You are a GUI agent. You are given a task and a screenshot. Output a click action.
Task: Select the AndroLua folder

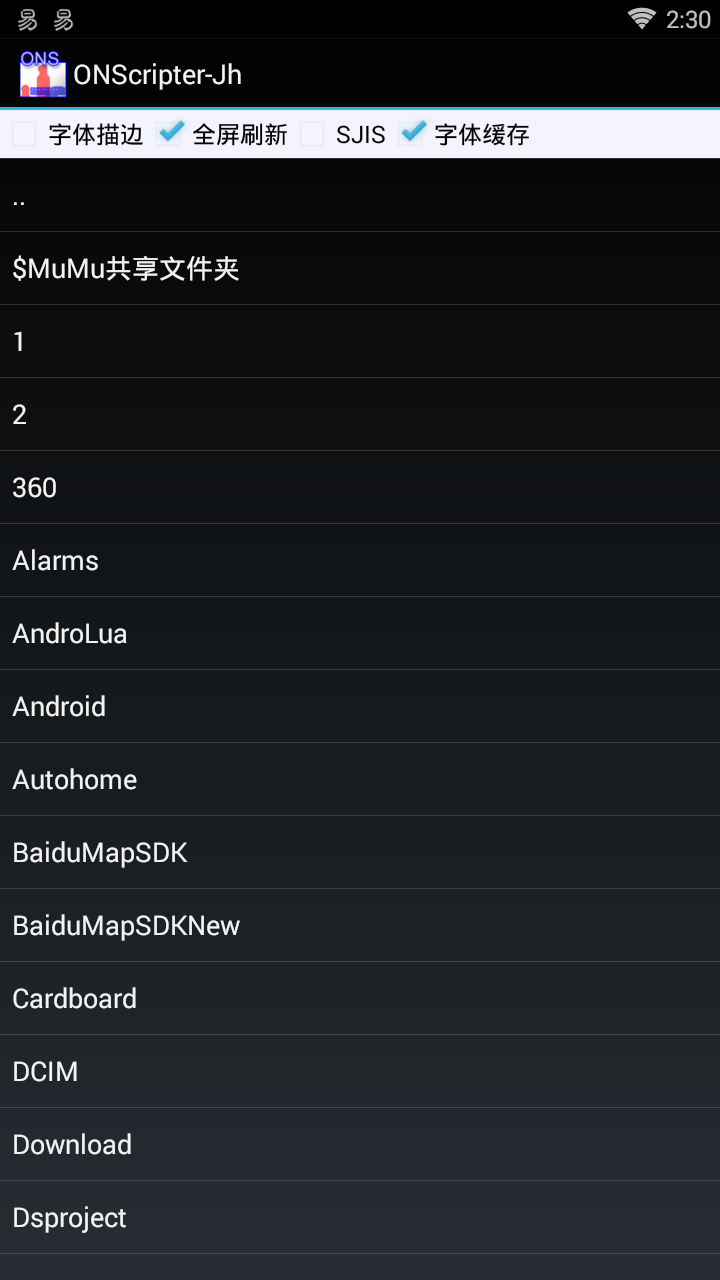point(360,633)
